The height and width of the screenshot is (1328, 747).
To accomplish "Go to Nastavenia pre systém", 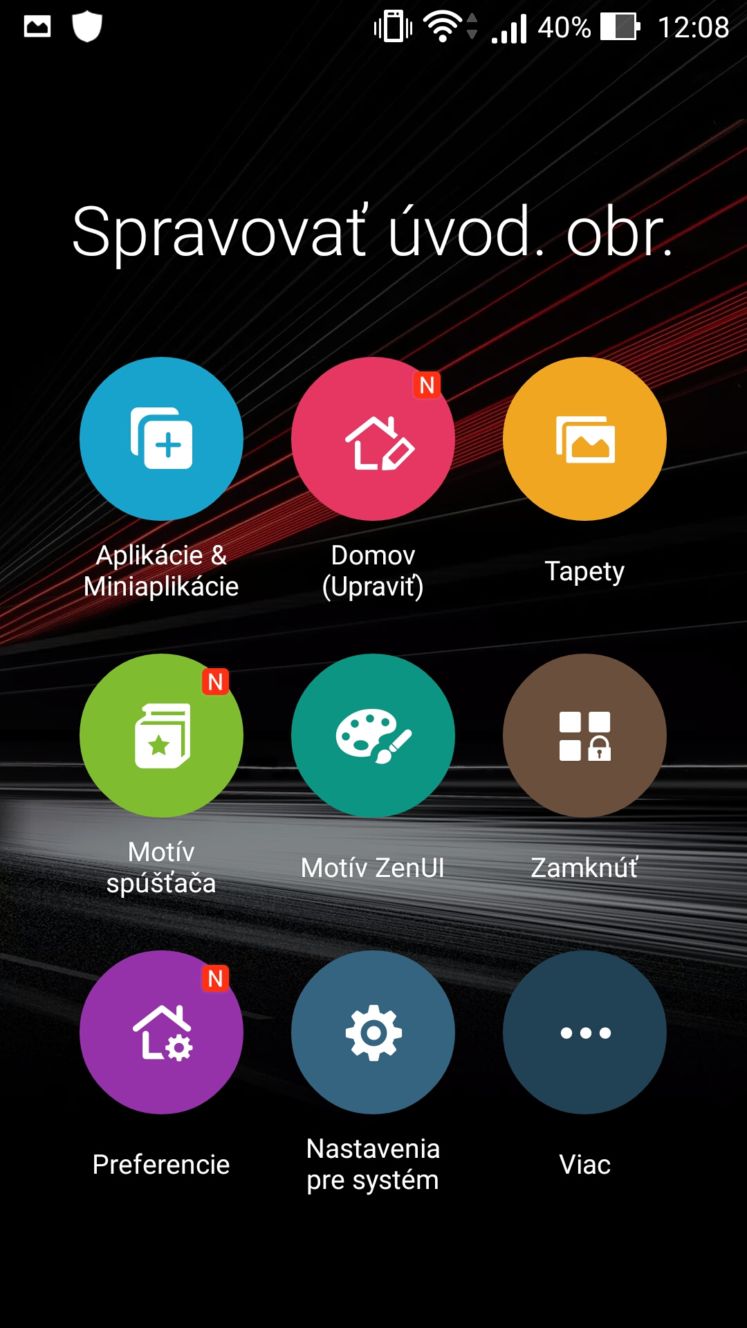I will (x=373, y=1033).
